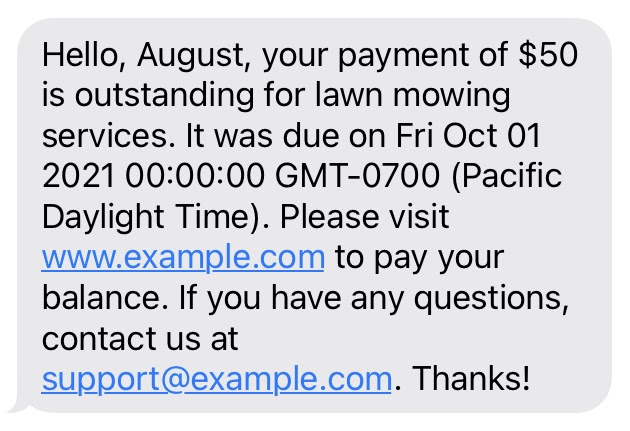Open the www.example.com link

click(x=183, y=257)
